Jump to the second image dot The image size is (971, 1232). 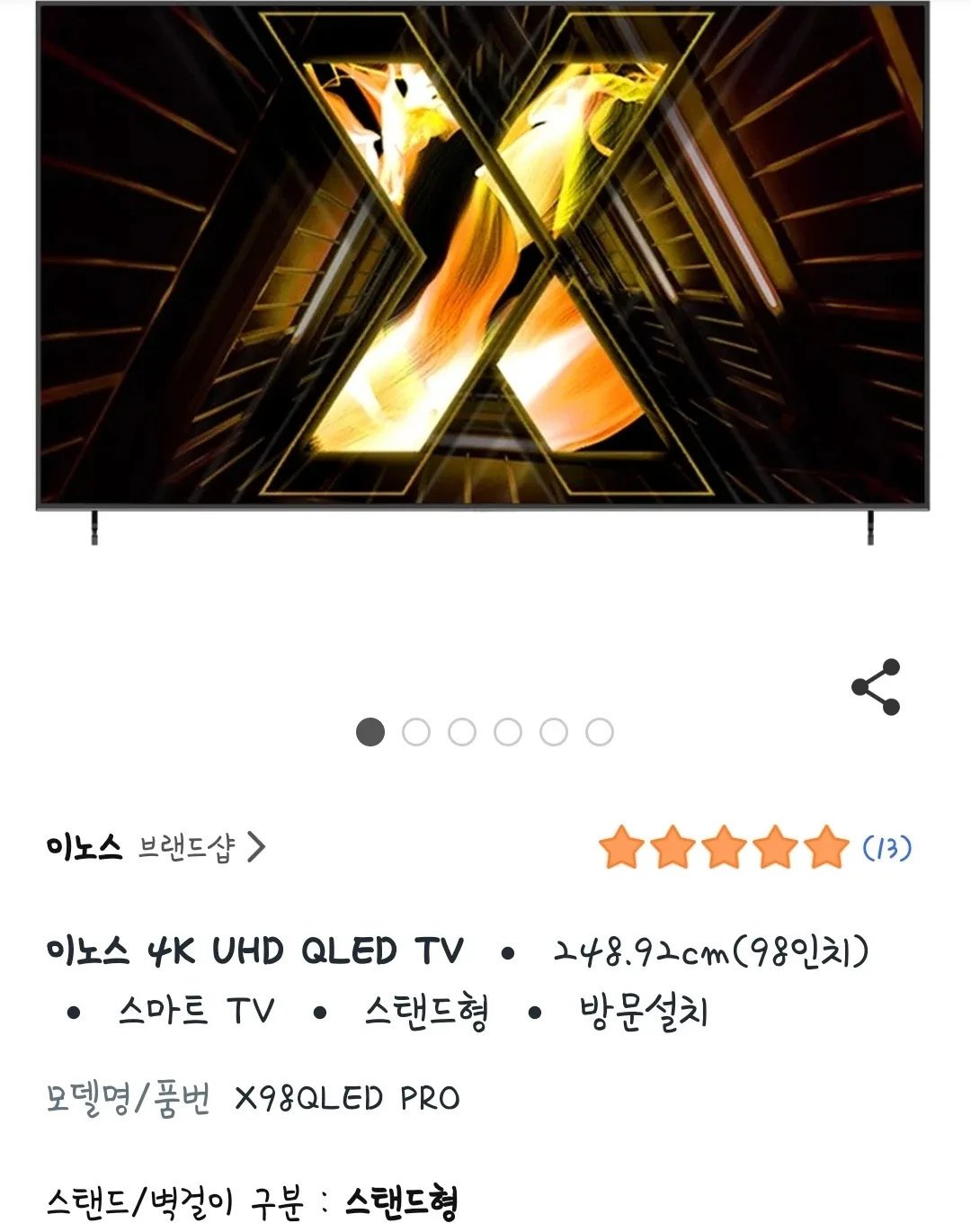(x=416, y=732)
